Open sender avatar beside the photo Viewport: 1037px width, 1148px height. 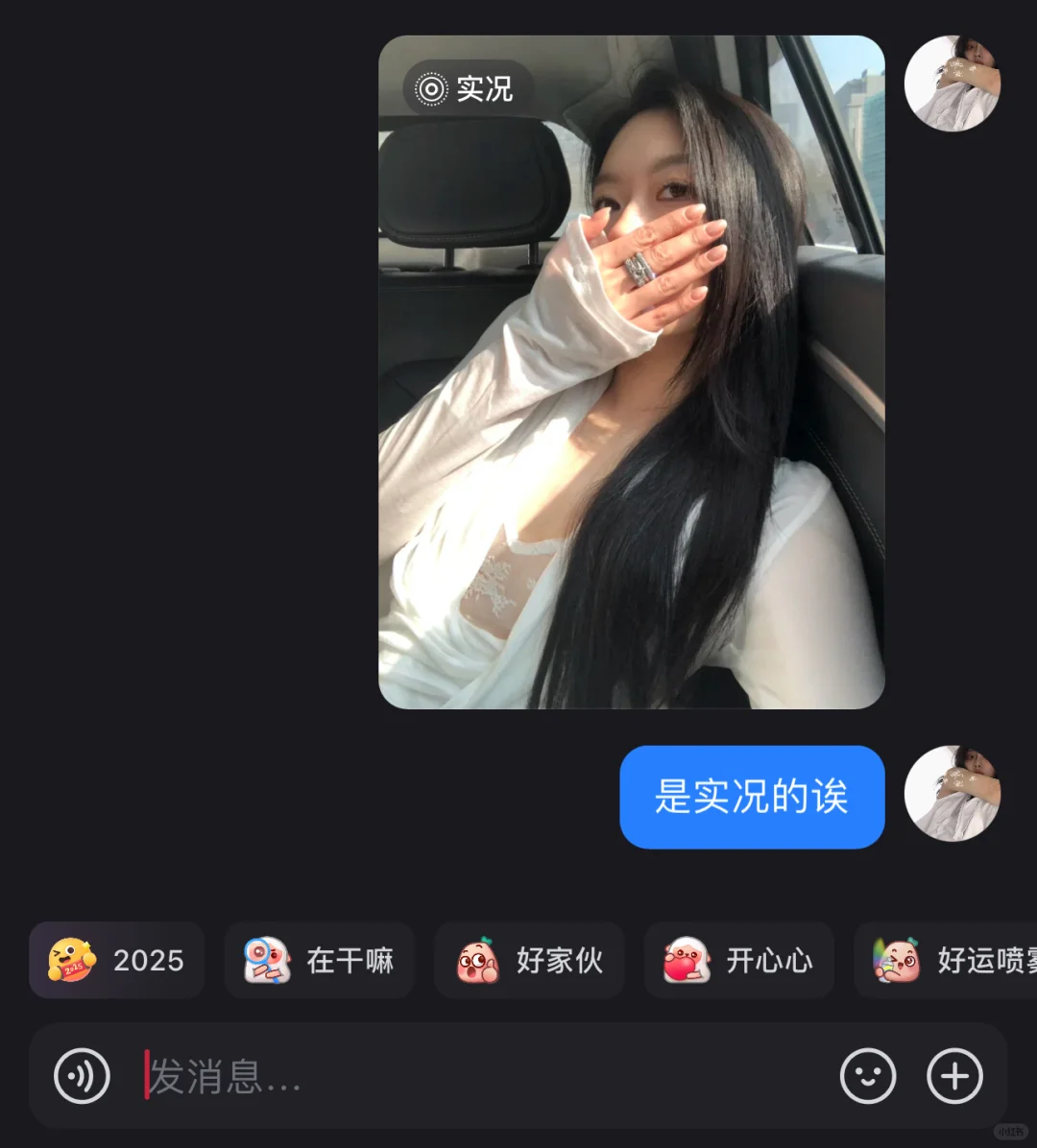point(952,84)
